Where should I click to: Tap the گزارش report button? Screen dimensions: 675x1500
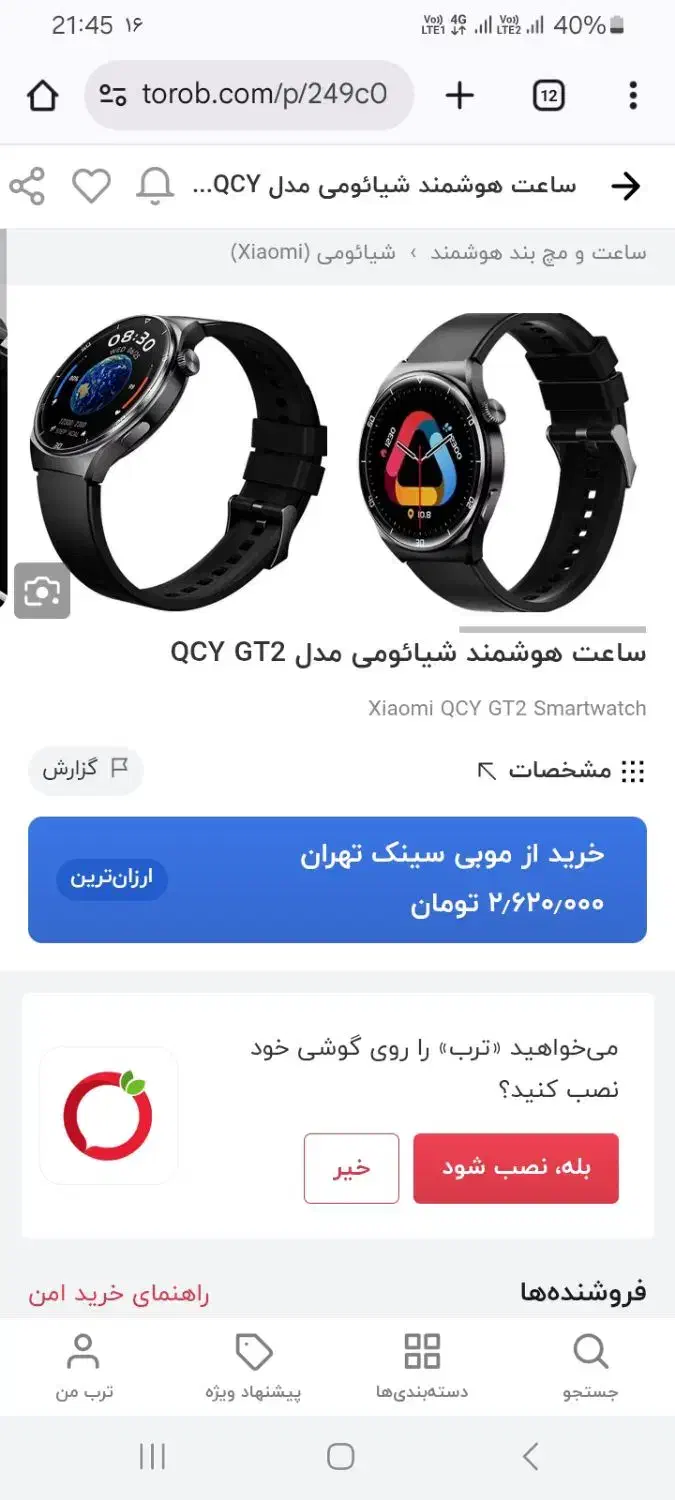click(86, 770)
